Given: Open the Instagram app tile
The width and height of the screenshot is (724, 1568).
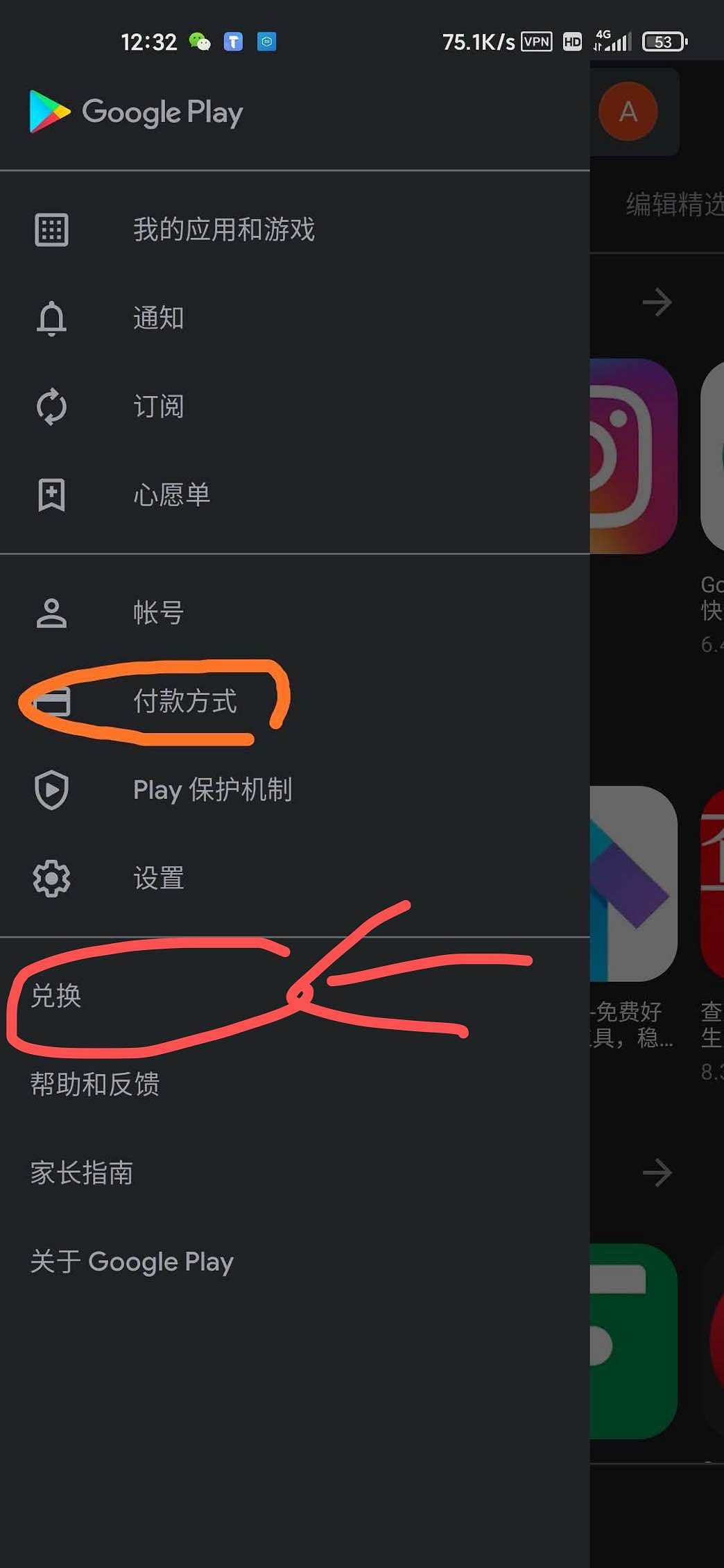Looking at the screenshot, I should 632,456.
